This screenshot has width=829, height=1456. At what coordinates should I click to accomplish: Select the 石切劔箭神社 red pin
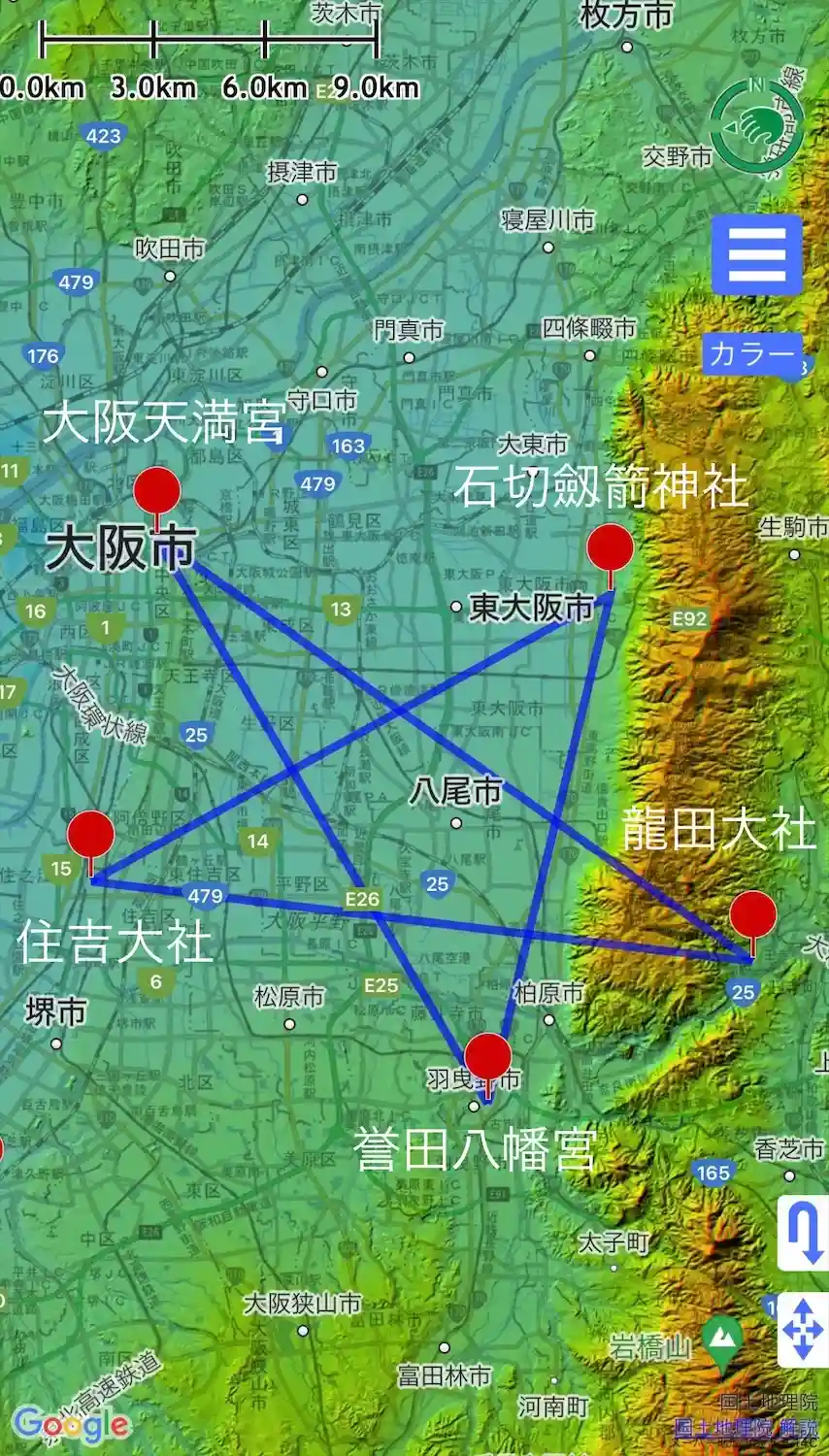pos(610,547)
